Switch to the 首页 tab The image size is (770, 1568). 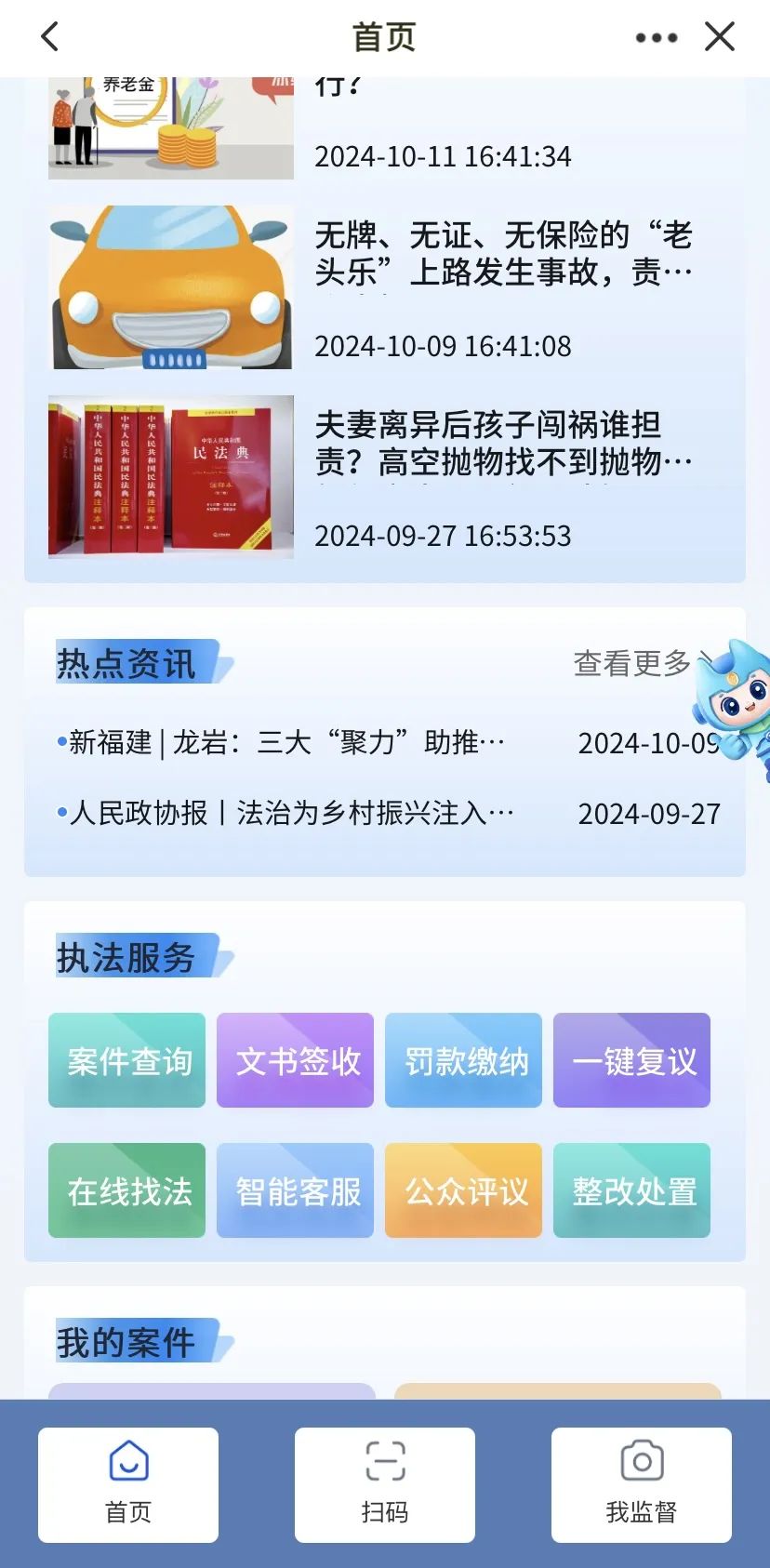click(x=128, y=1483)
